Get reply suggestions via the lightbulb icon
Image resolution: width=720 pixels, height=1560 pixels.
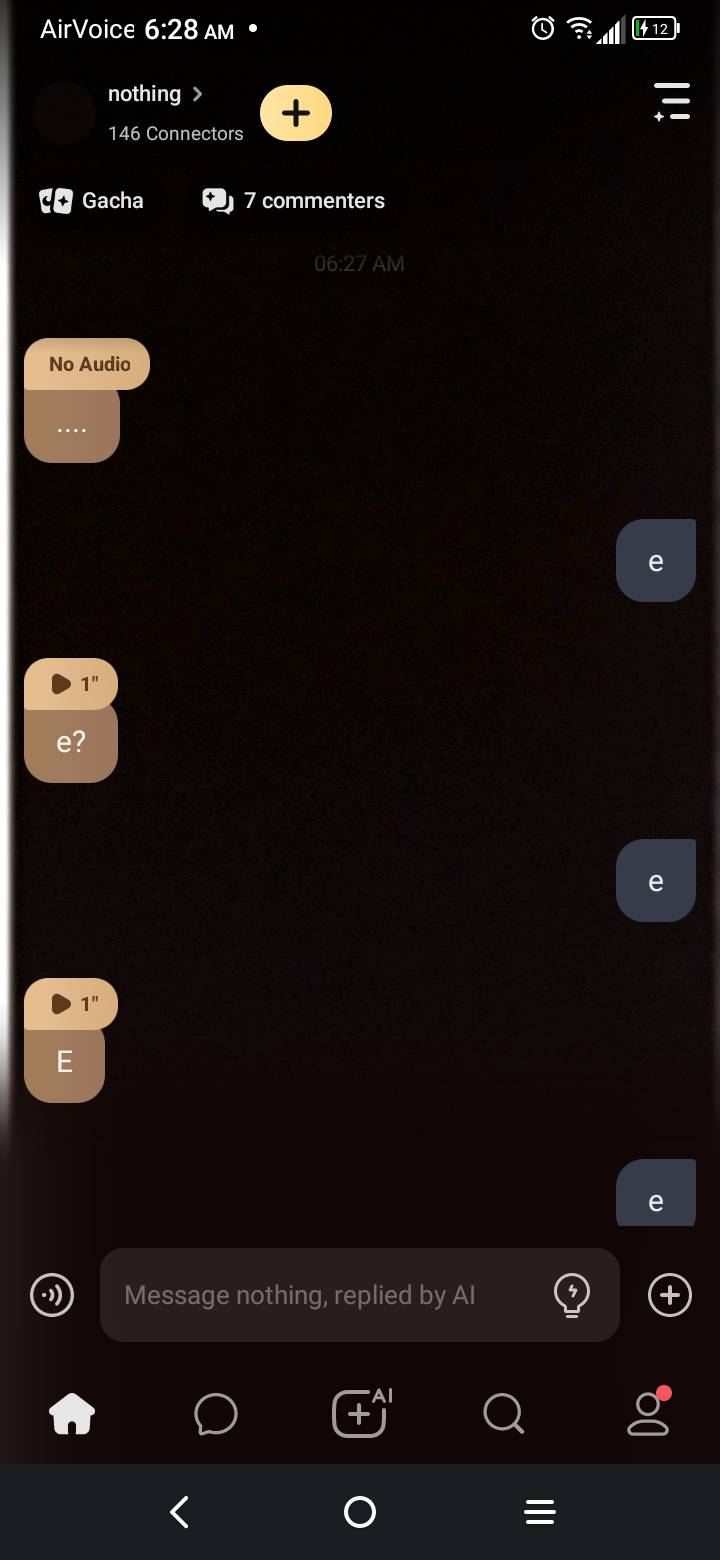click(x=572, y=1296)
